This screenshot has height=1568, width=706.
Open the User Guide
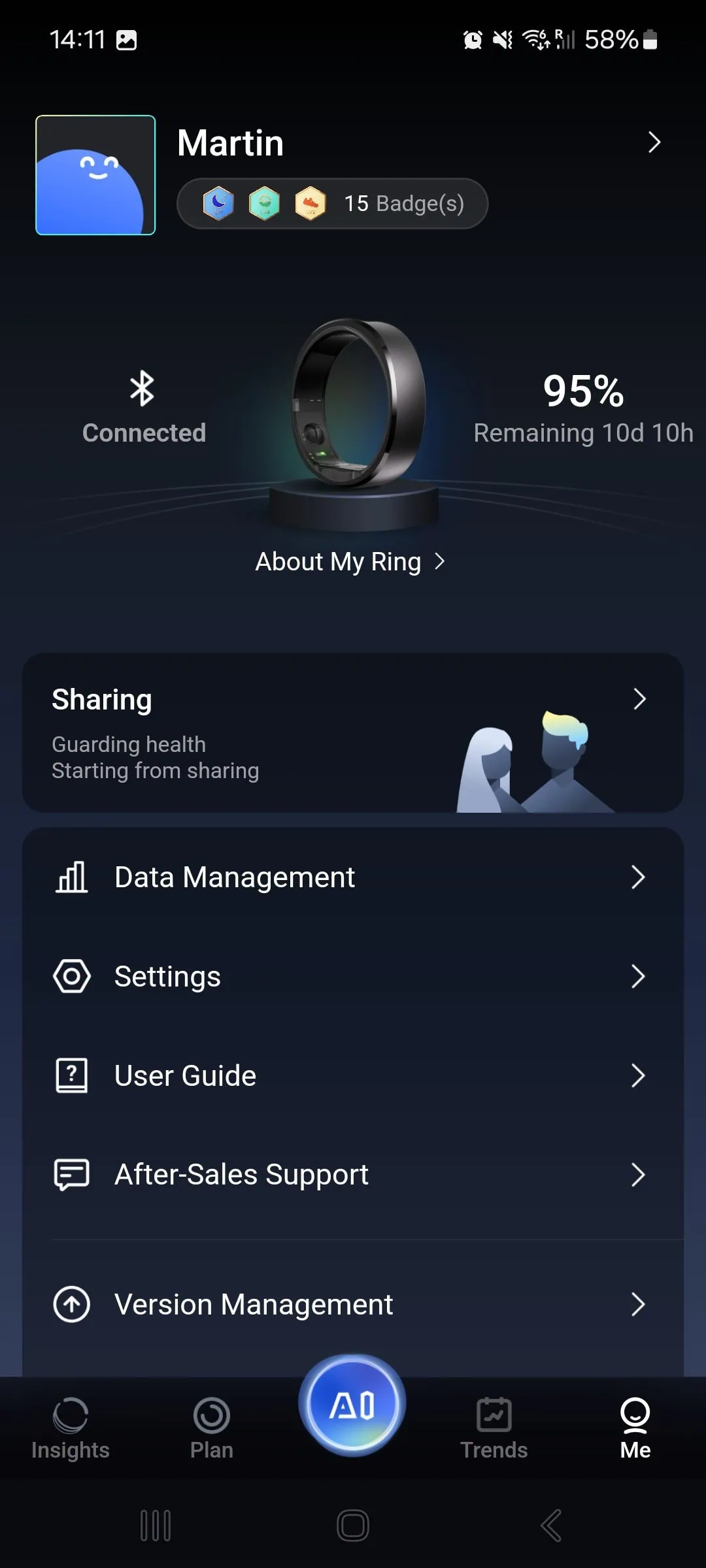(x=353, y=1075)
